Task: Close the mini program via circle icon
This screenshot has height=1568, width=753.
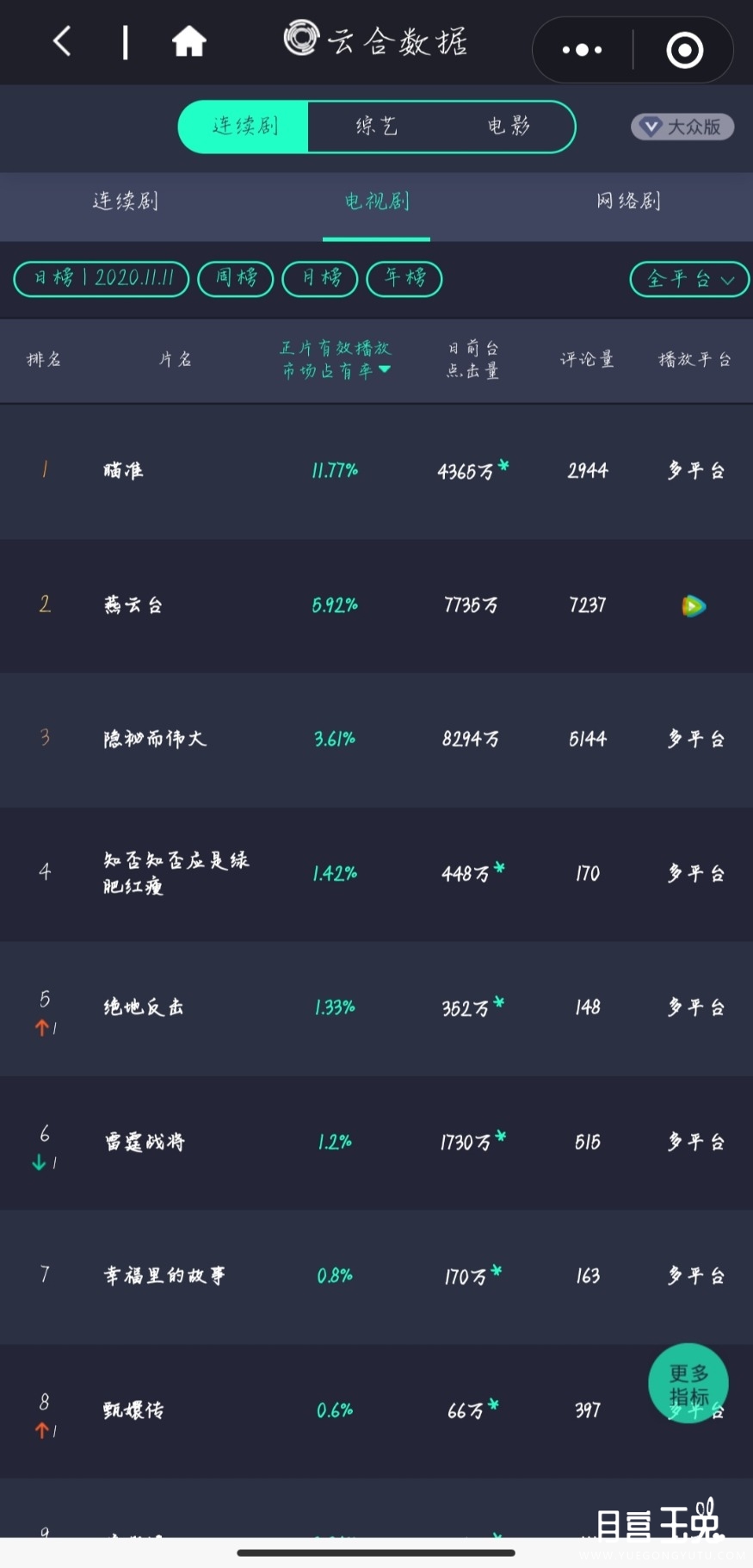Action: pyautogui.click(x=685, y=50)
